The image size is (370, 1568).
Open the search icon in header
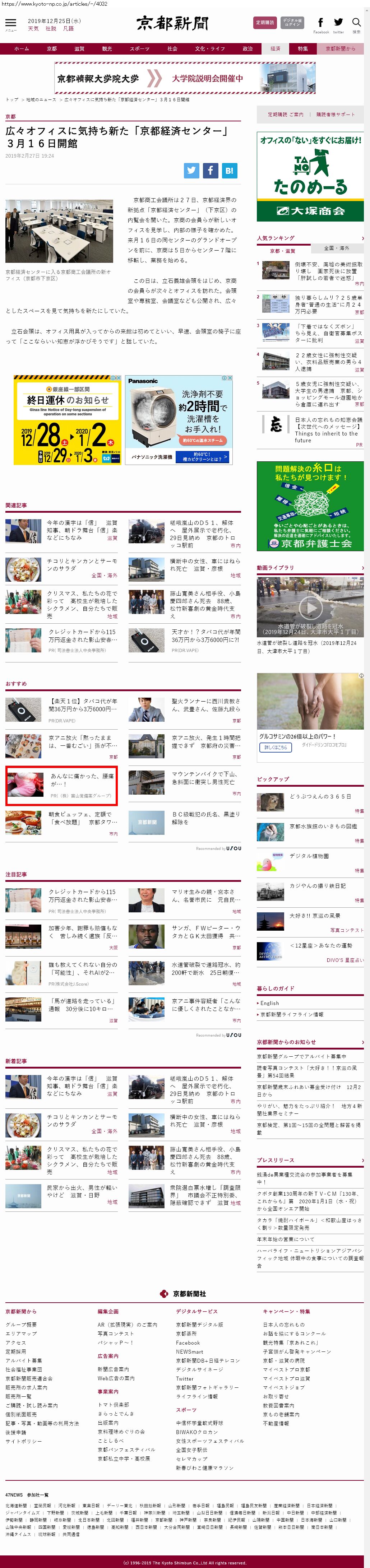[x=357, y=24]
